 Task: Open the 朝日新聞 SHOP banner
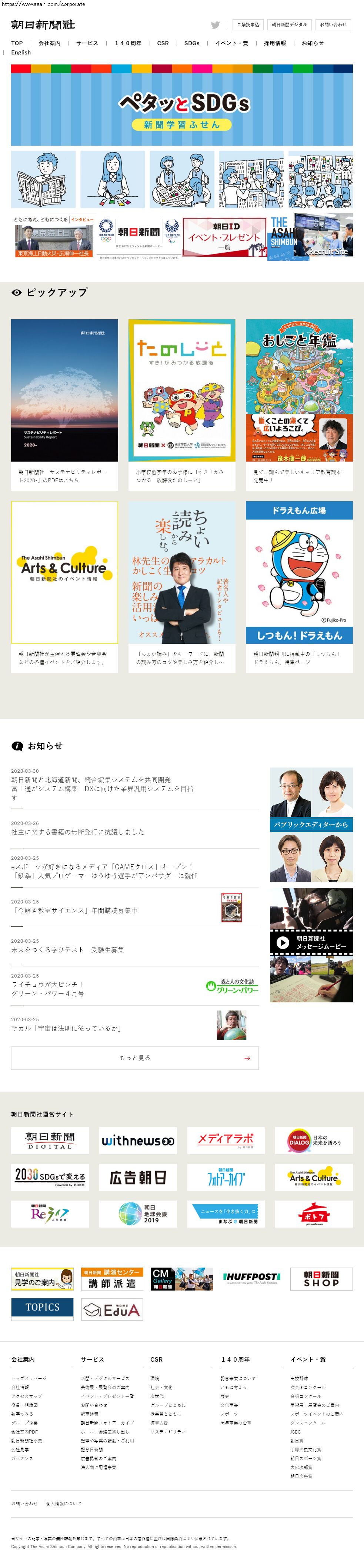click(321, 1278)
